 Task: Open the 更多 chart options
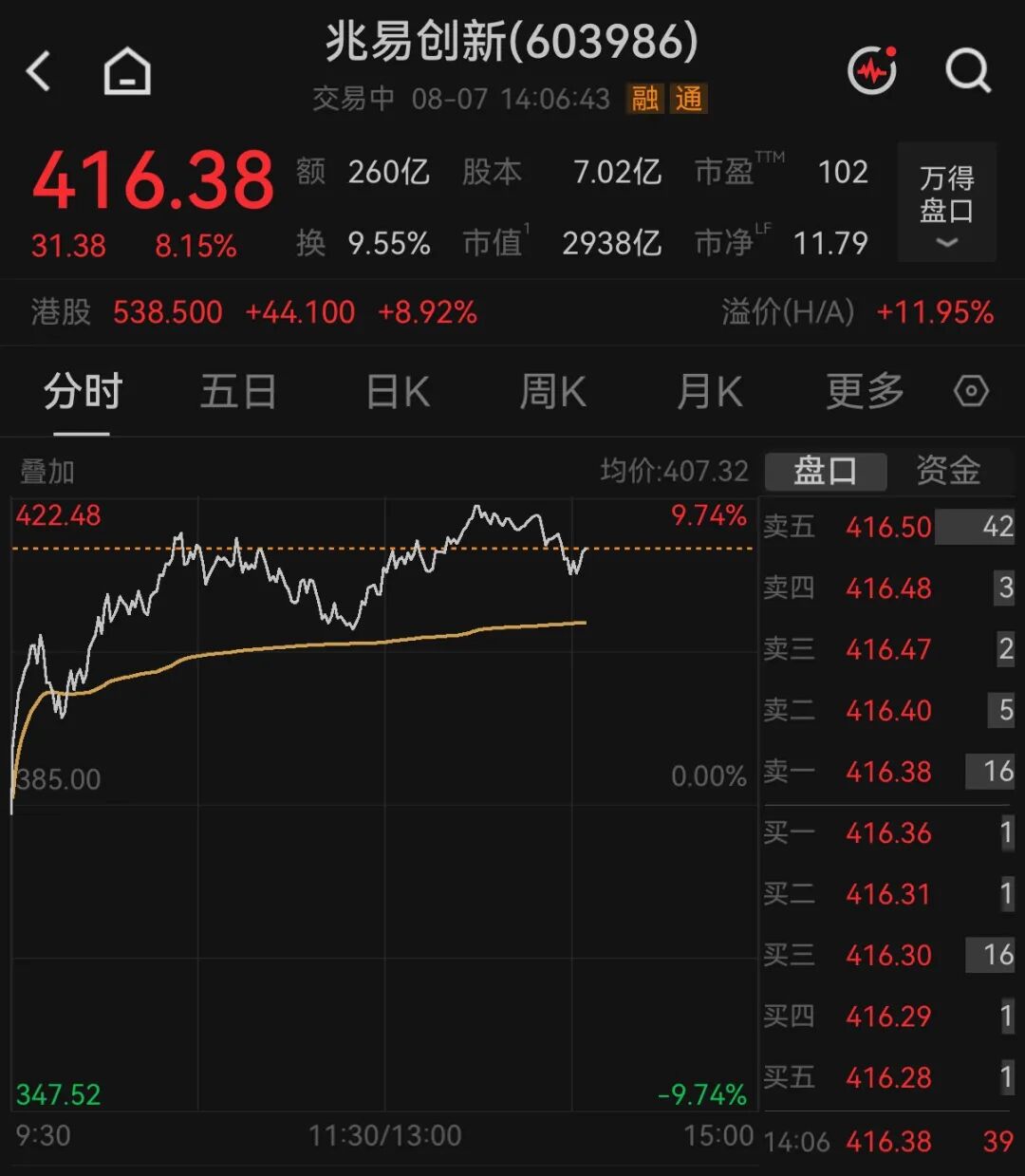click(865, 391)
